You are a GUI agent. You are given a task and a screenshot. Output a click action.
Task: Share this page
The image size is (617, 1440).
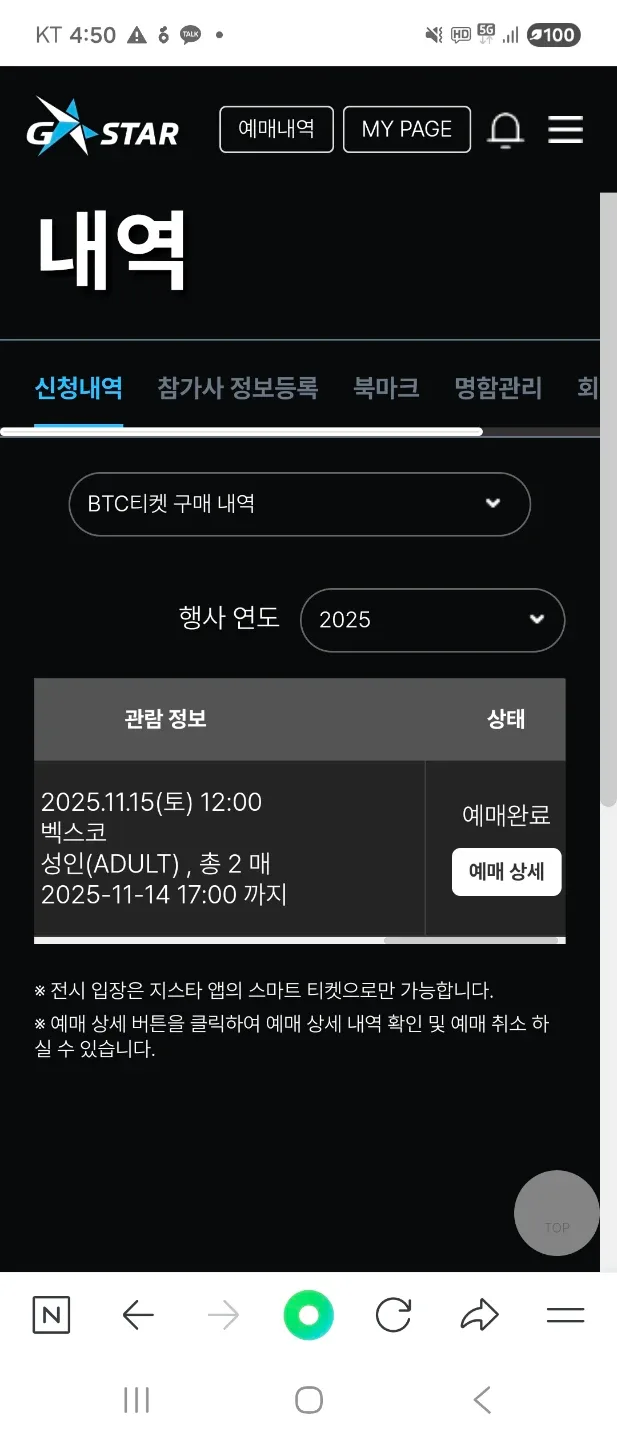479,1315
